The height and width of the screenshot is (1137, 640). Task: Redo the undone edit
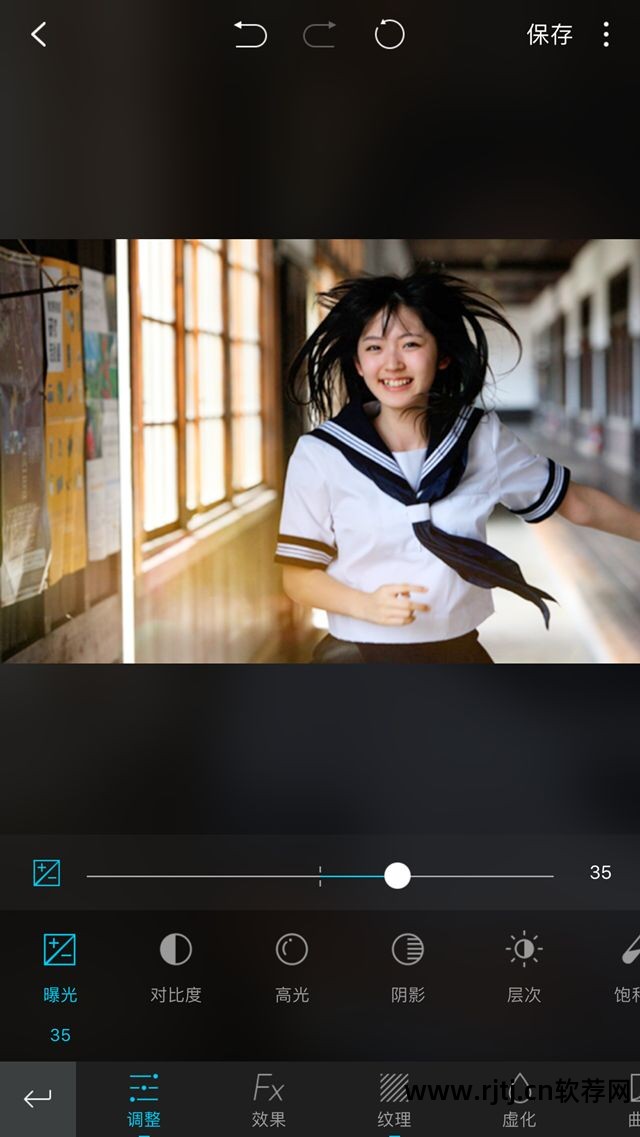click(x=319, y=35)
